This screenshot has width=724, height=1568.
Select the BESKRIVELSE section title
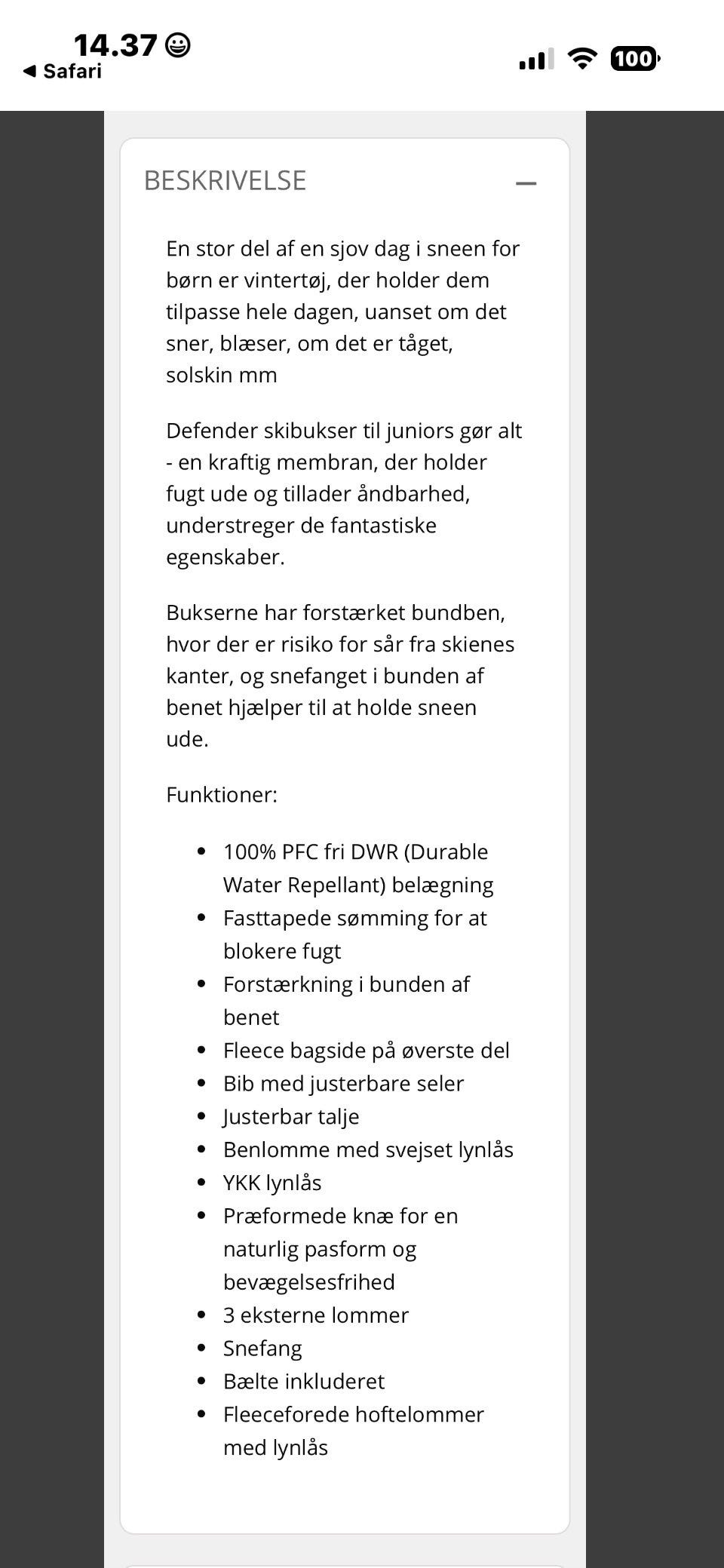[225, 181]
